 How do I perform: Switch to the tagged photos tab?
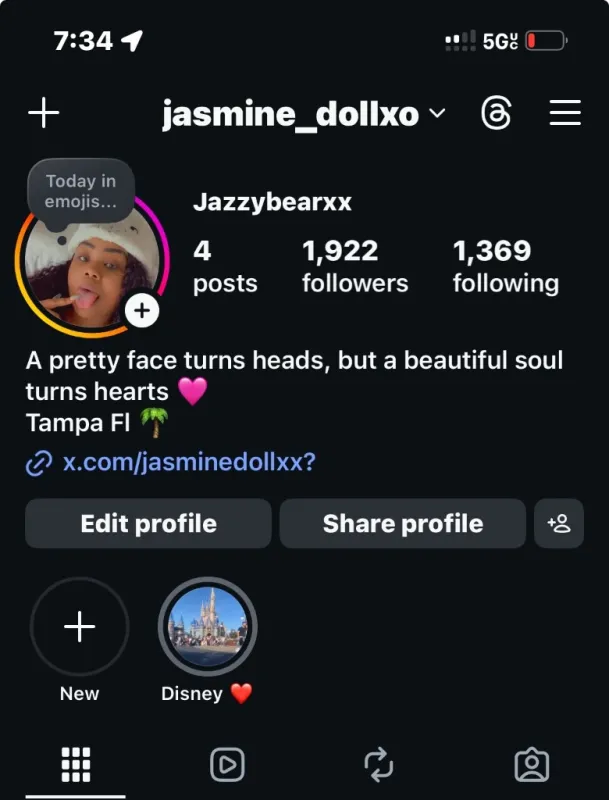click(531, 765)
